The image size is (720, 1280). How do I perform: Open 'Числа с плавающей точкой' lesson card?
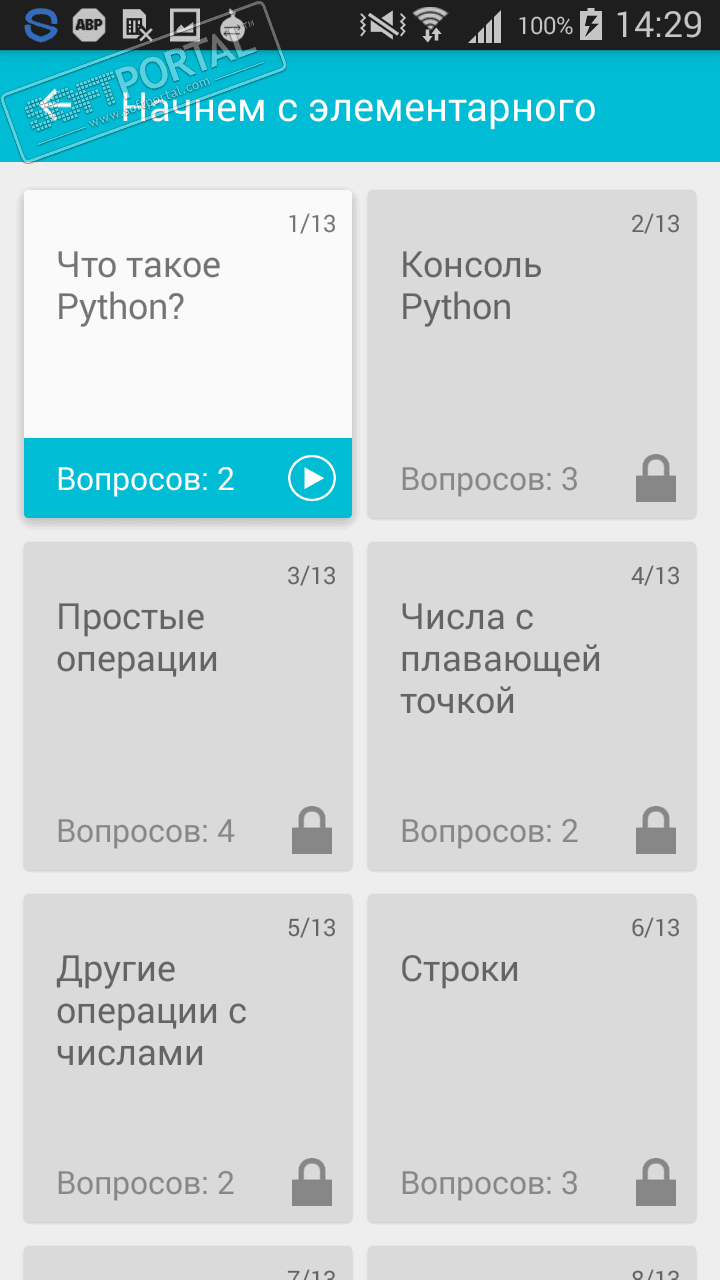(531, 705)
